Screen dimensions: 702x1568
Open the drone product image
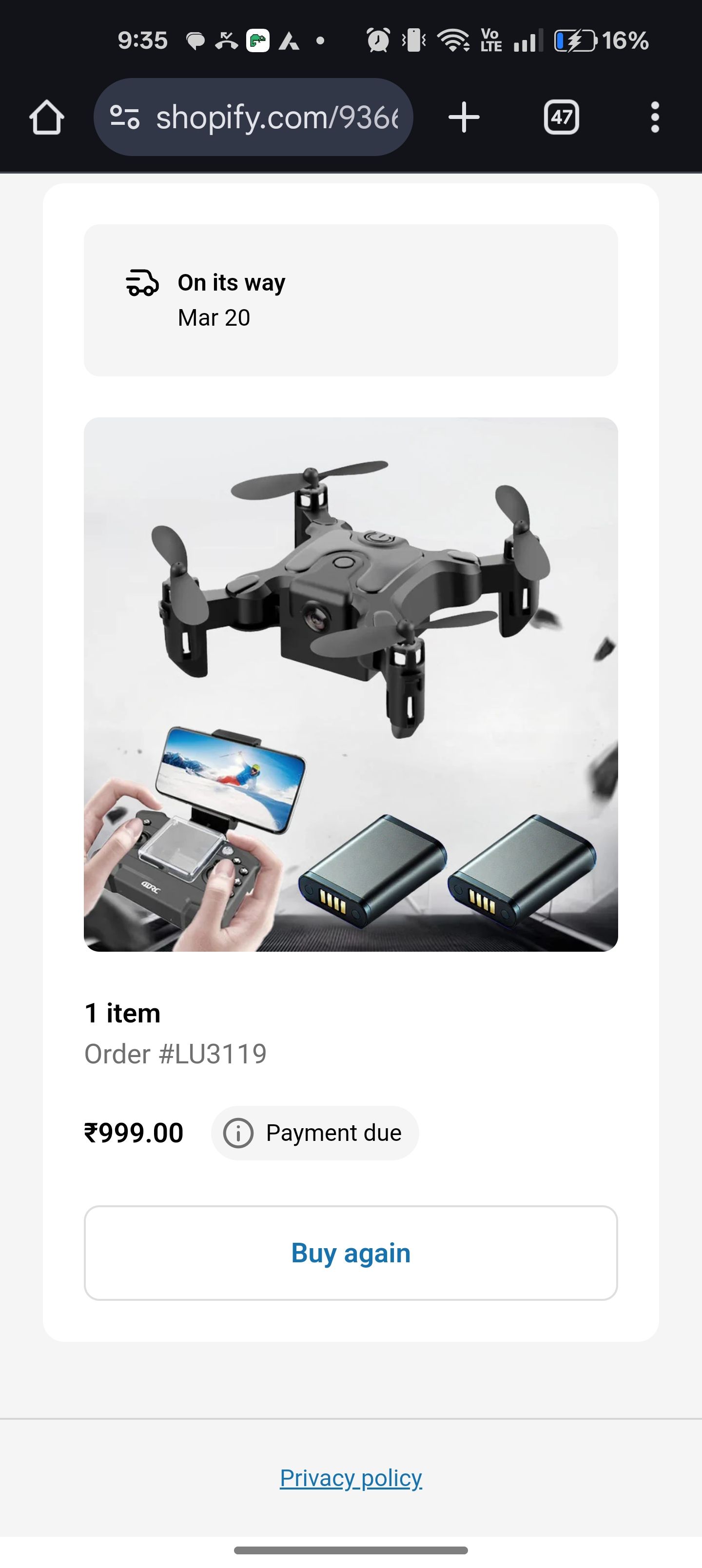pyautogui.click(x=351, y=684)
